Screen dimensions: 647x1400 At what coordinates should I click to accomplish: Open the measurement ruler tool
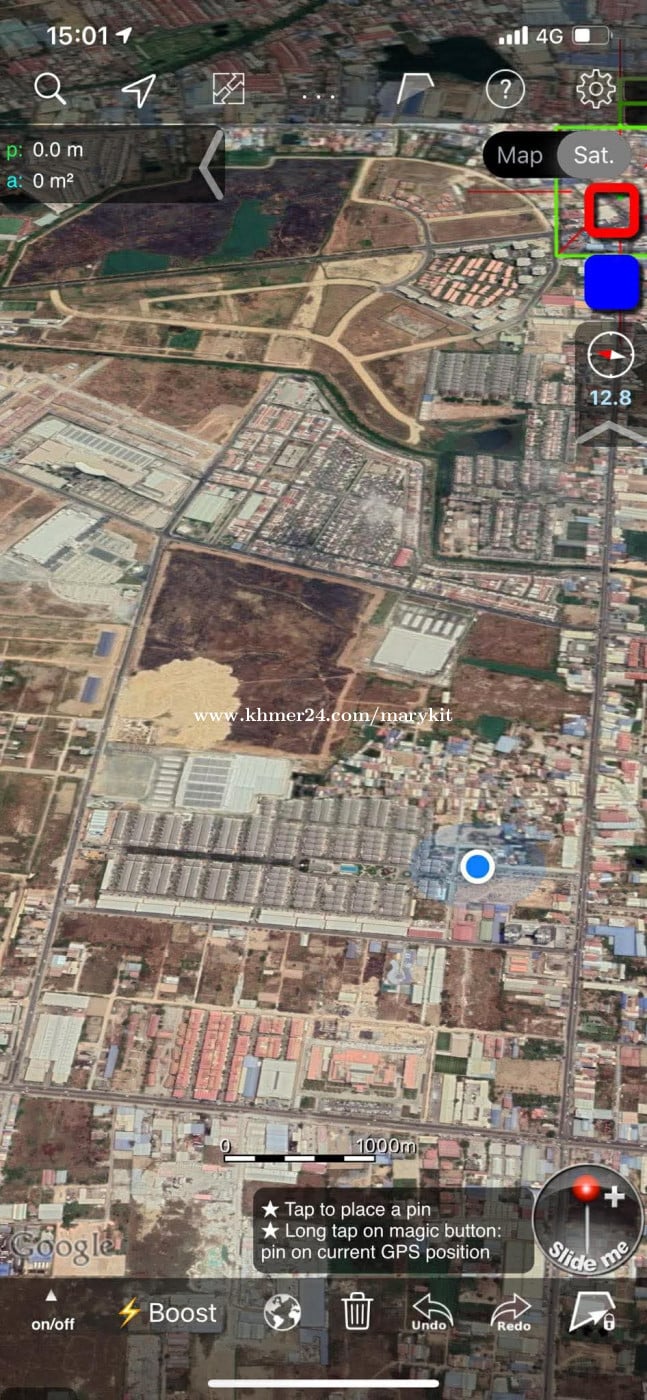click(x=228, y=90)
